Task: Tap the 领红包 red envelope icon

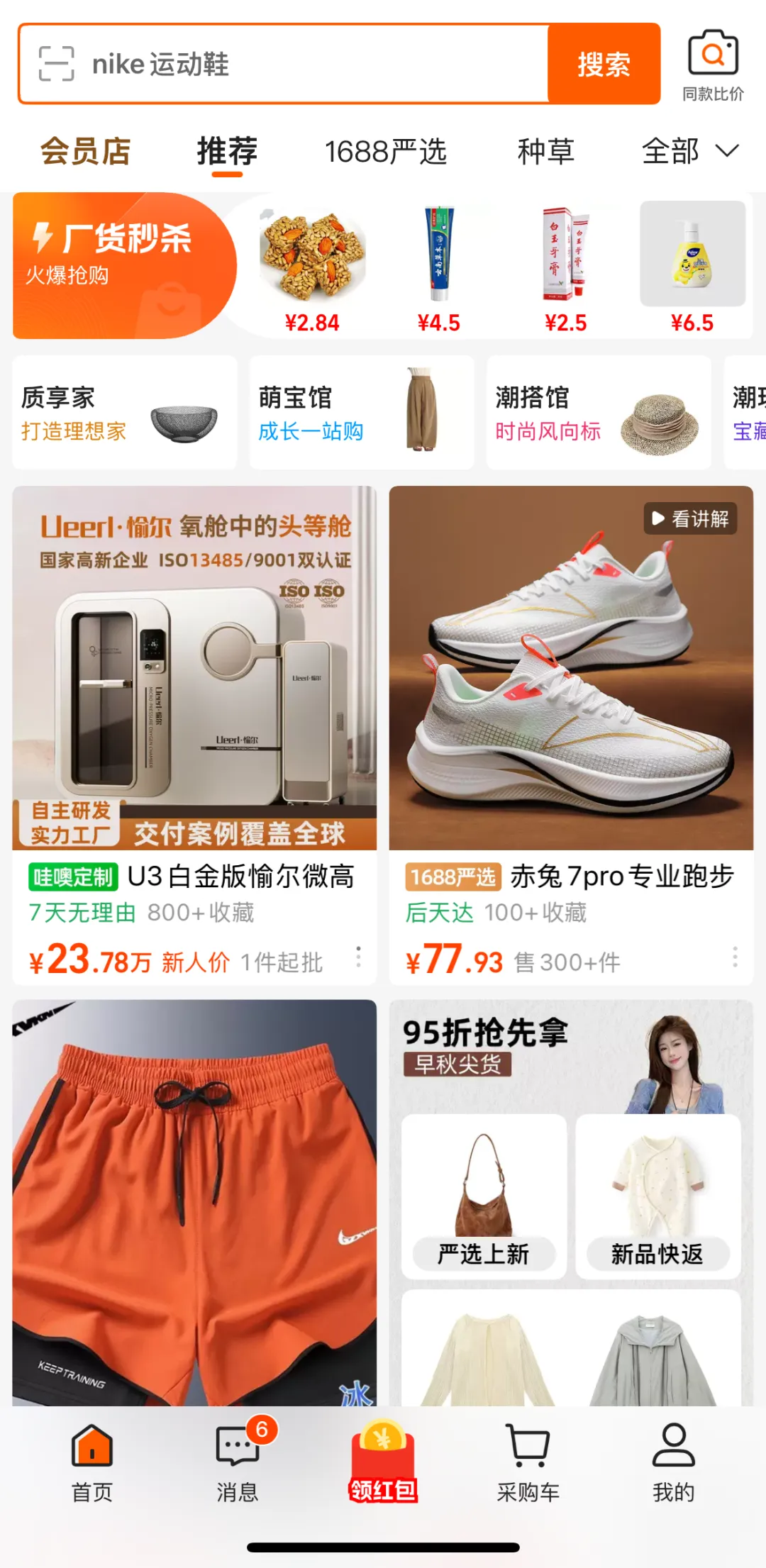Action: 383,1457
